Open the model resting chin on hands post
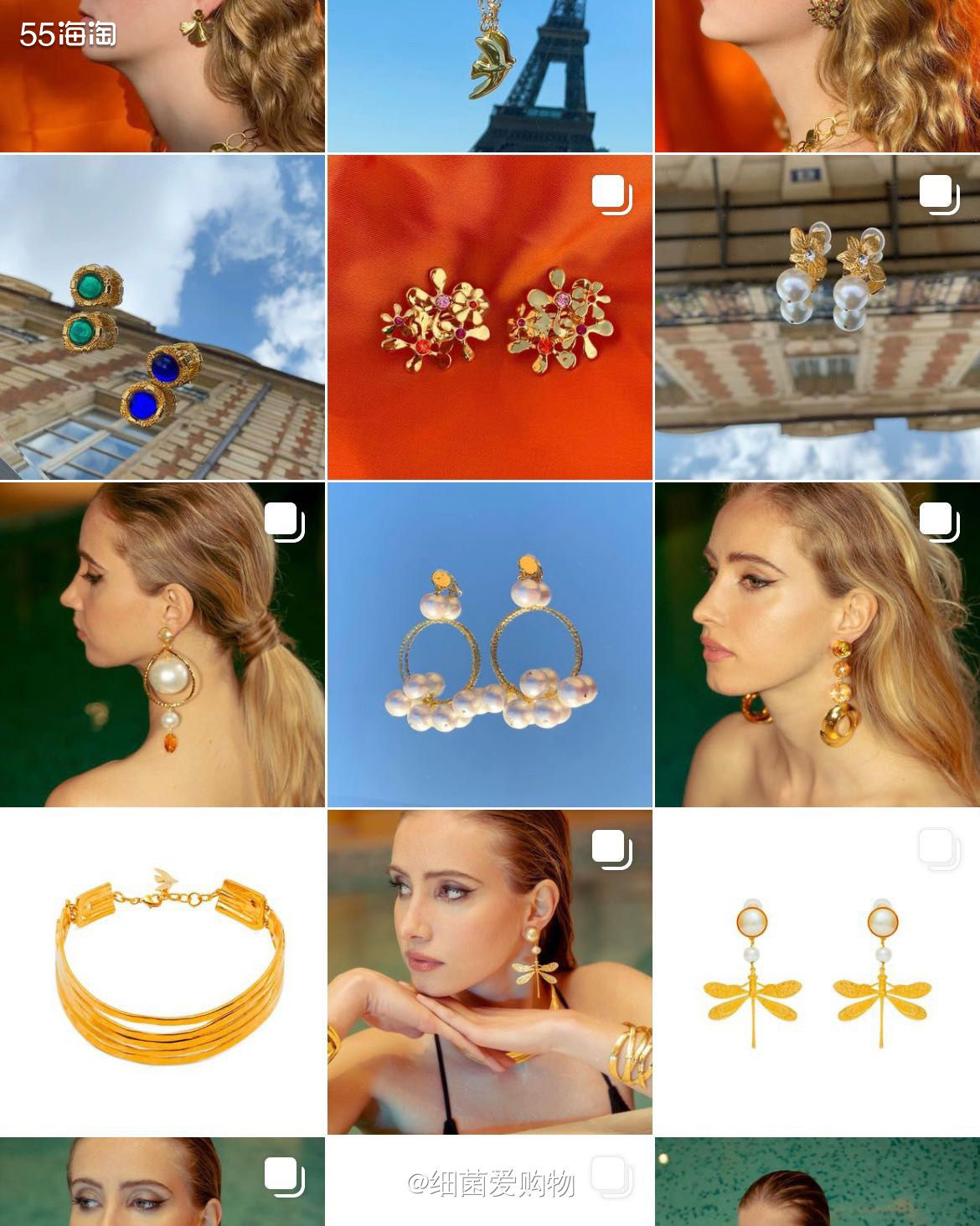 [x=489, y=971]
